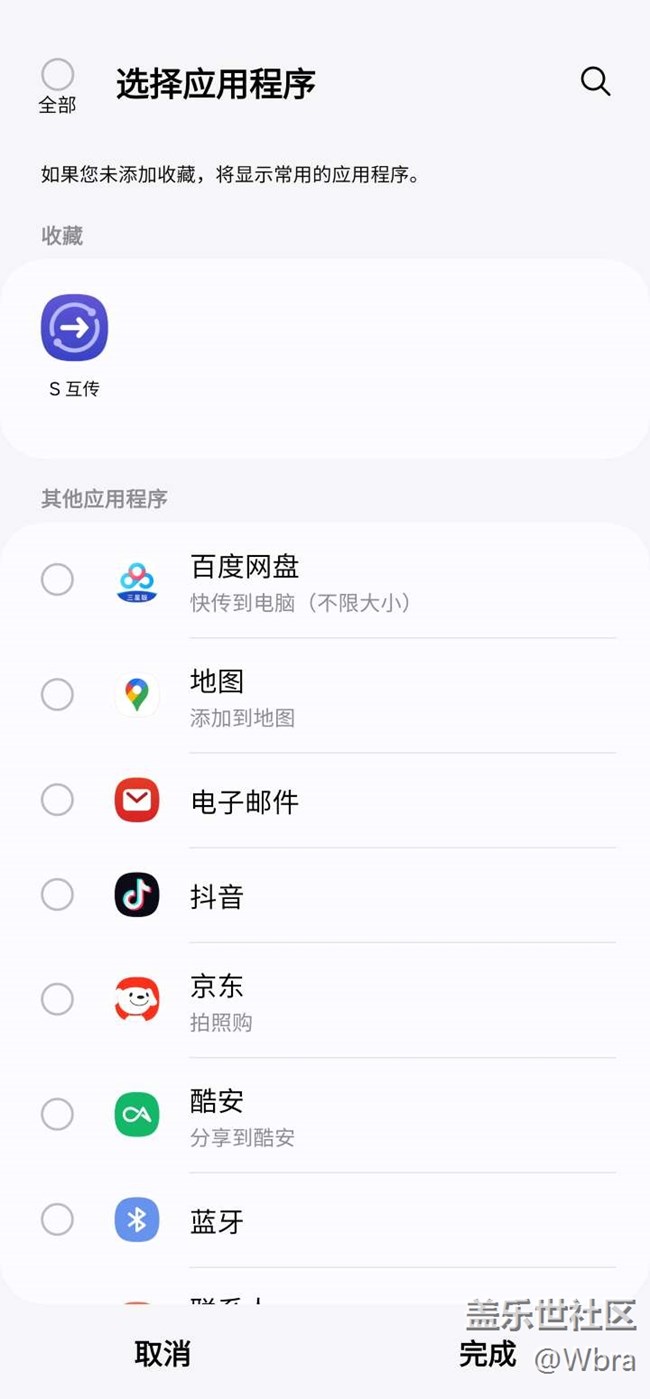Check the 地图 app option
The height and width of the screenshot is (1399, 650).
[57, 694]
